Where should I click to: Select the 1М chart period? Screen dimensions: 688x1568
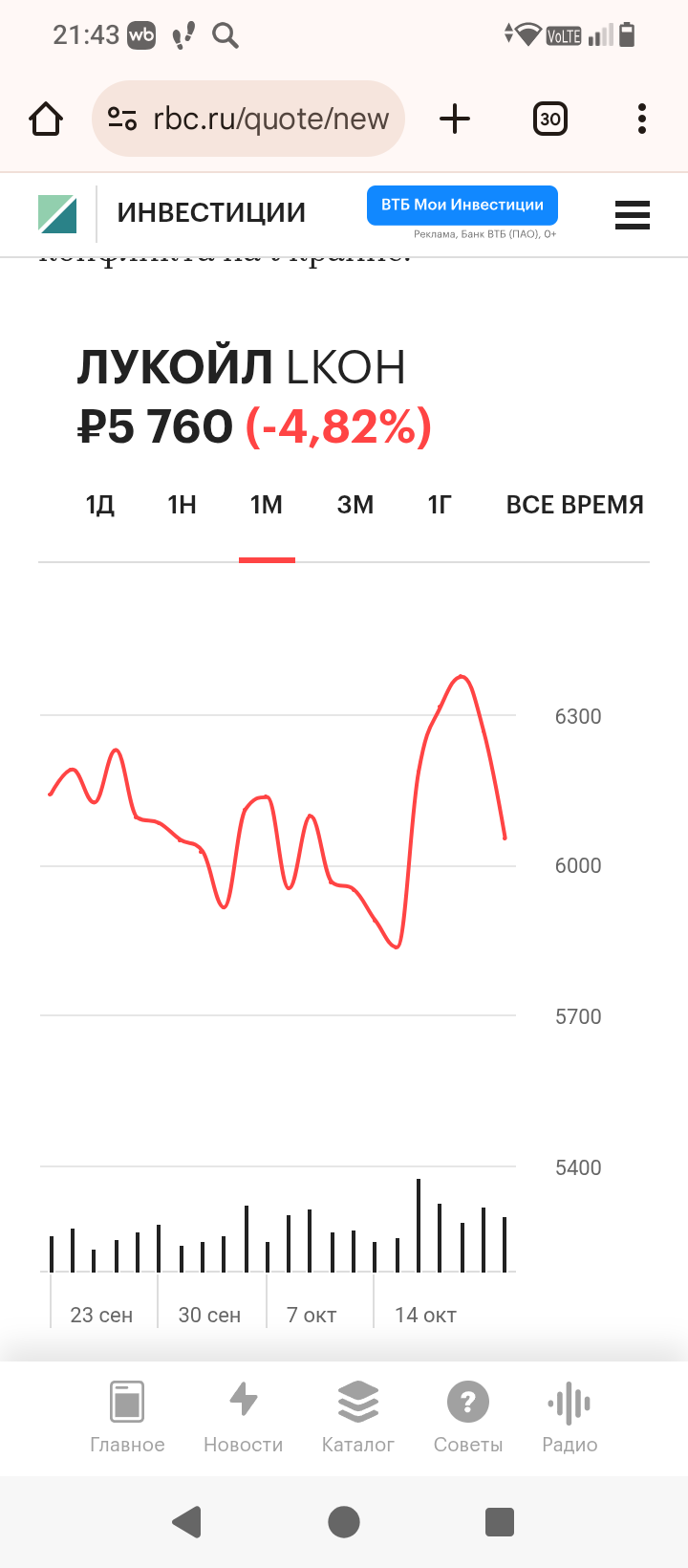[267, 505]
